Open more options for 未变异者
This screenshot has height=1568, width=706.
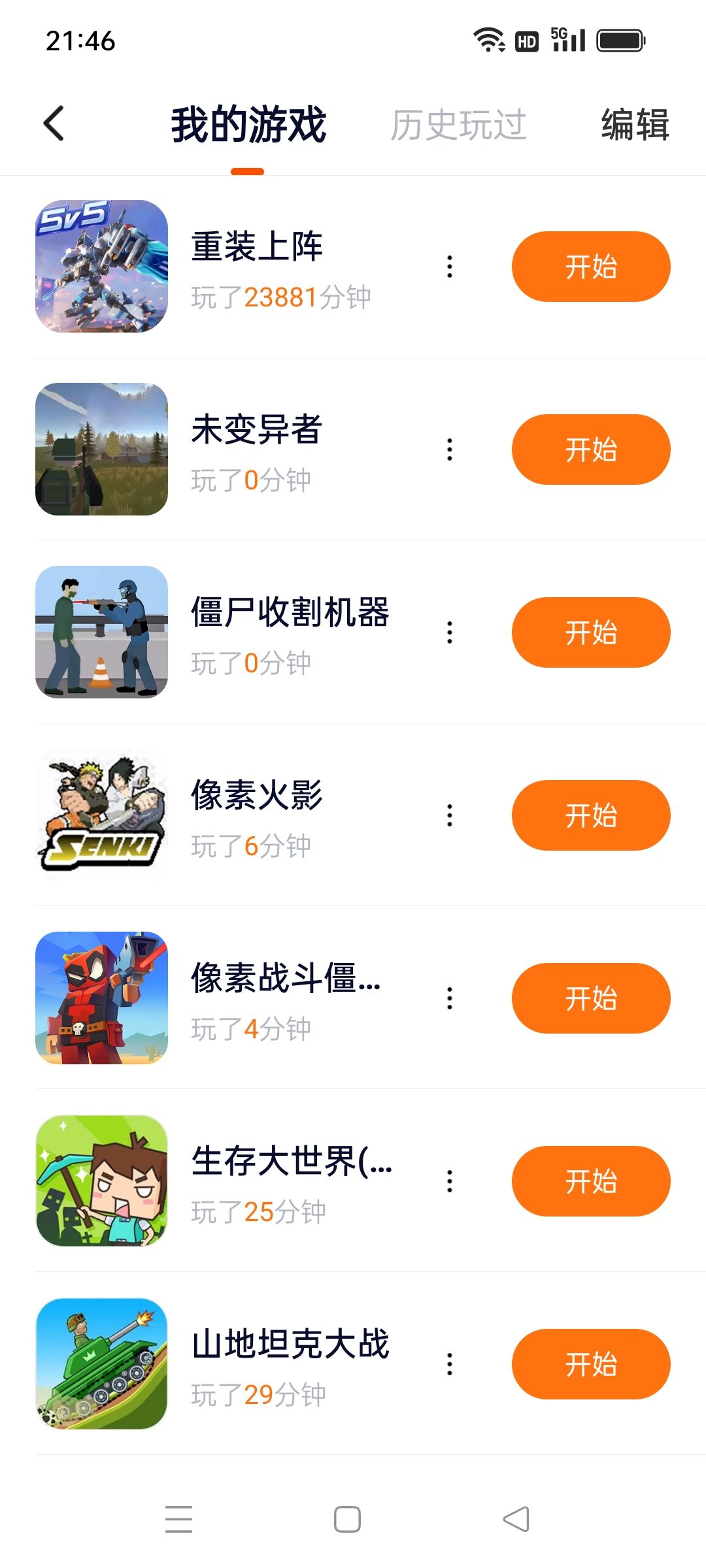tap(450, 449)
